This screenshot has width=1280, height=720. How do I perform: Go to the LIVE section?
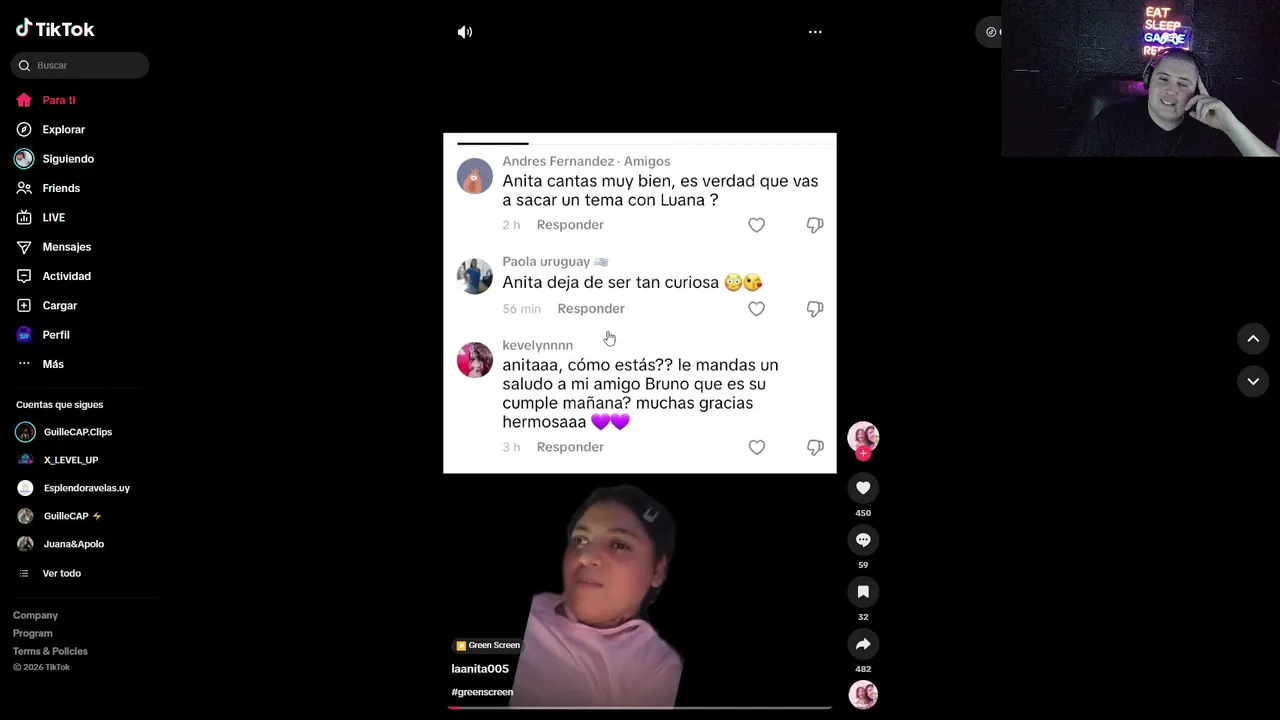[53, 218]
